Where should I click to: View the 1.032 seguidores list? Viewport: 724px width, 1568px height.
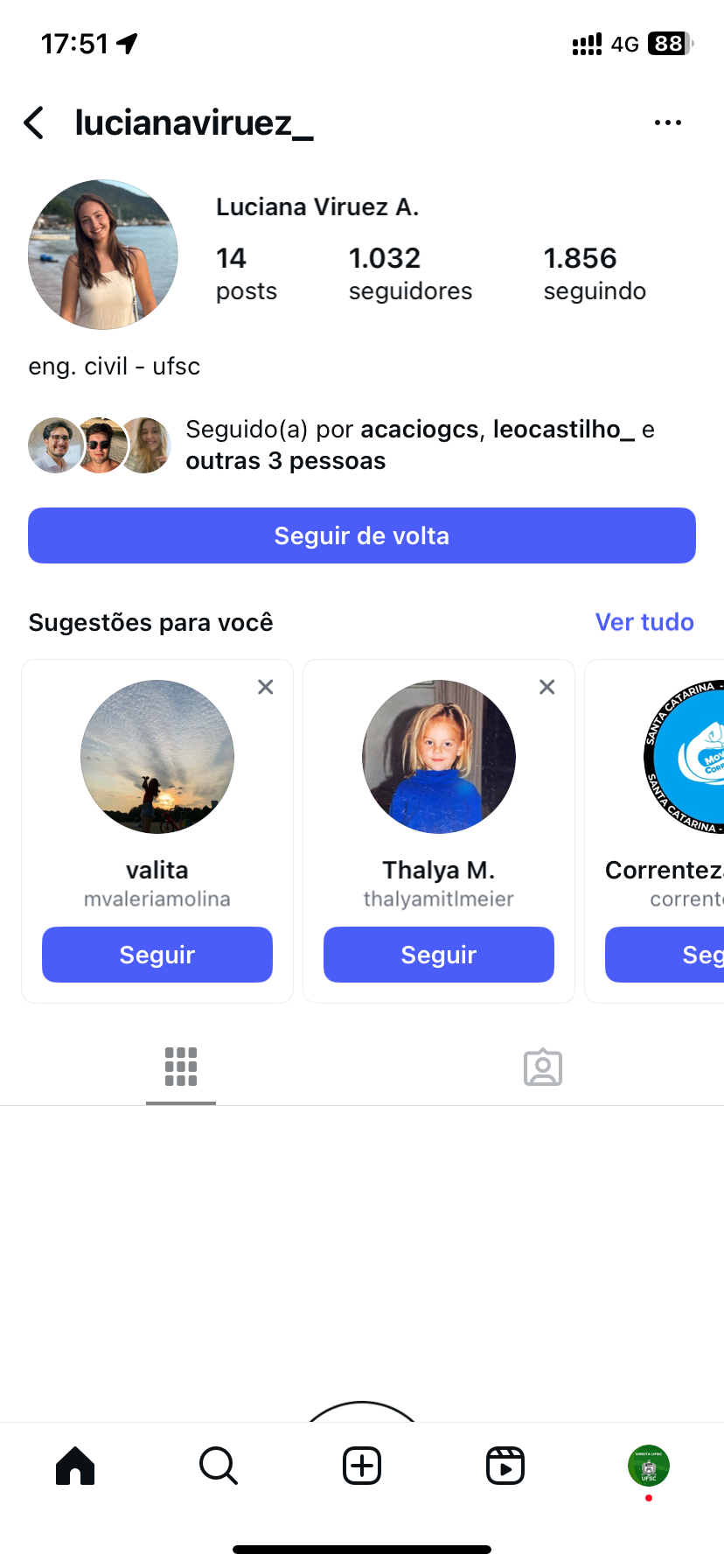pyautogui.click(x=409, y=273)
